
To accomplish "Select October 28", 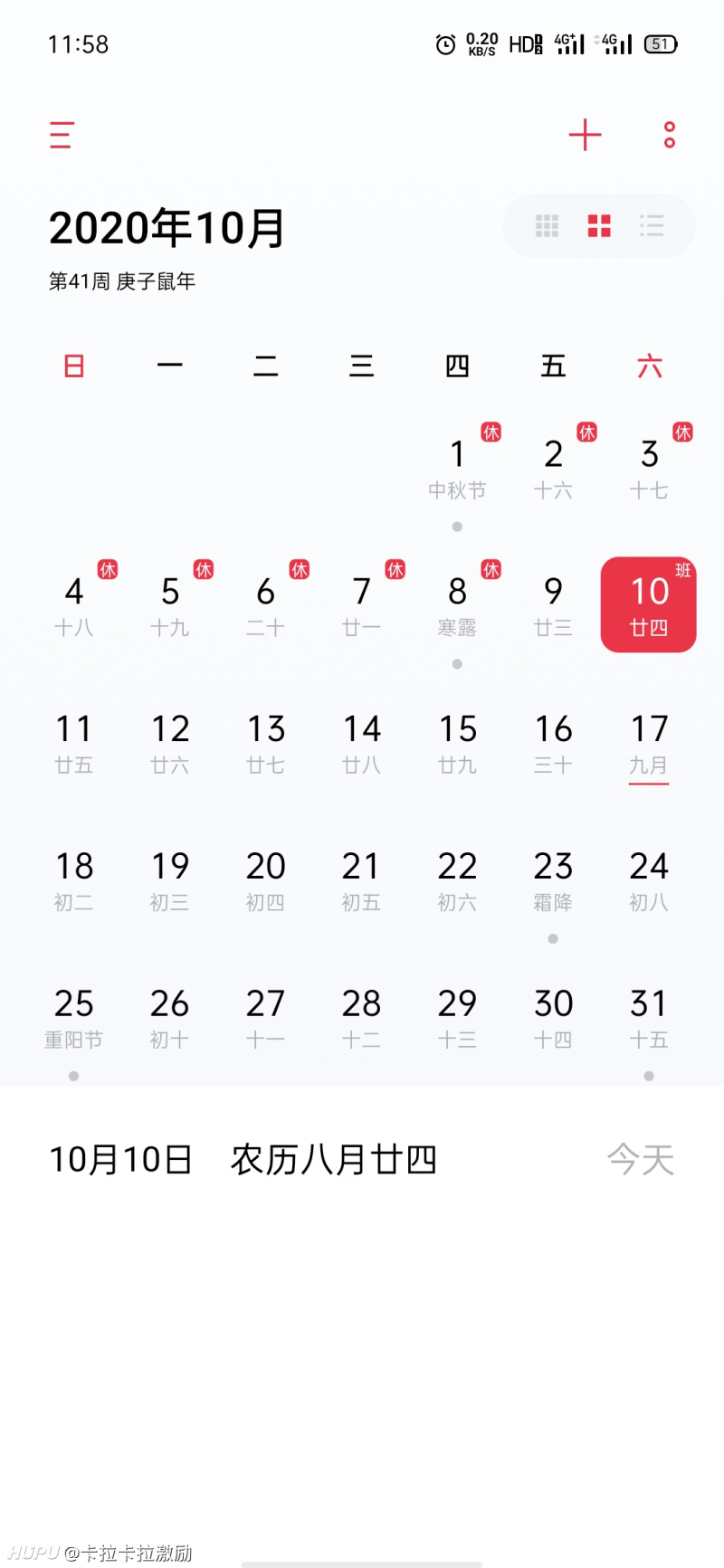I will tap(361, 1019).
